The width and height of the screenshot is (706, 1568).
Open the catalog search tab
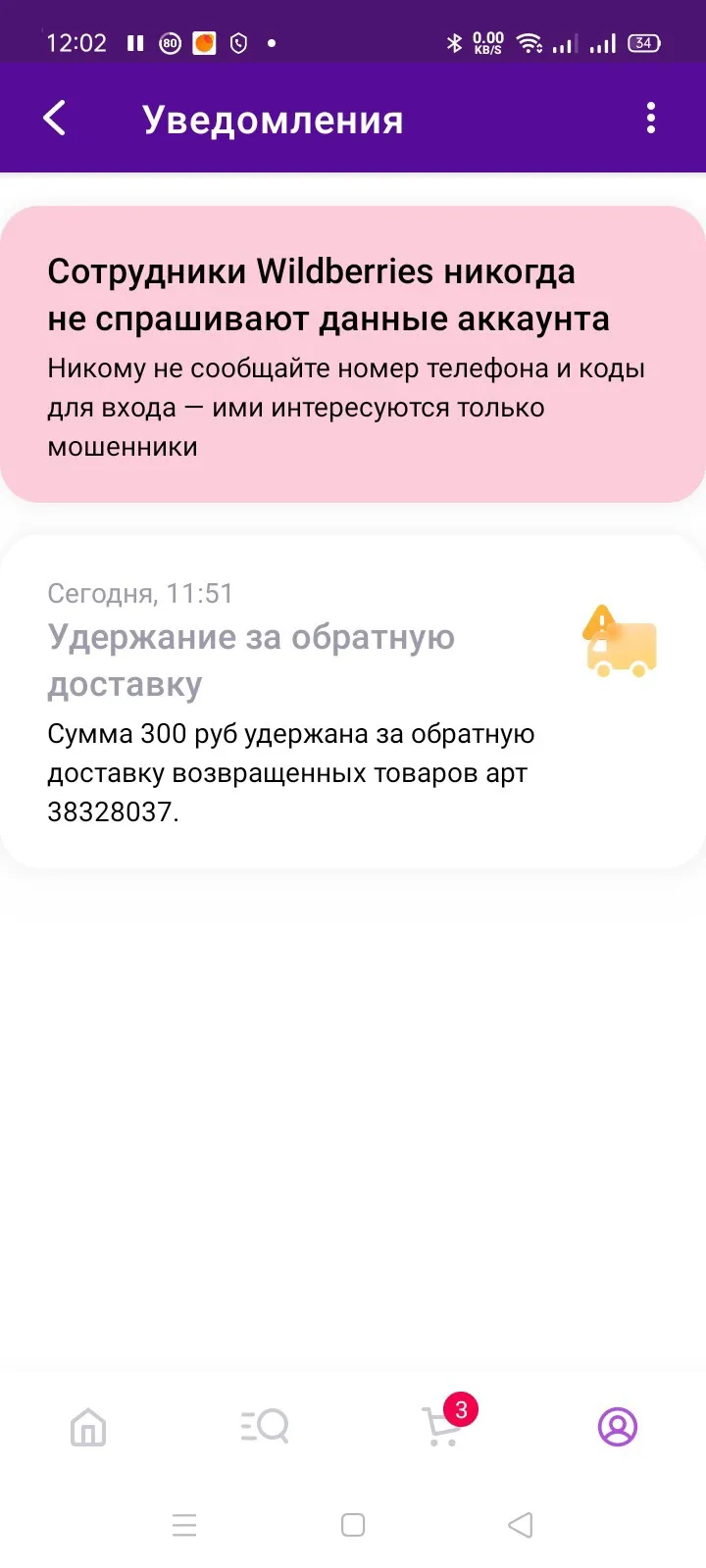pyautogui.click(x=265, y=1427)
